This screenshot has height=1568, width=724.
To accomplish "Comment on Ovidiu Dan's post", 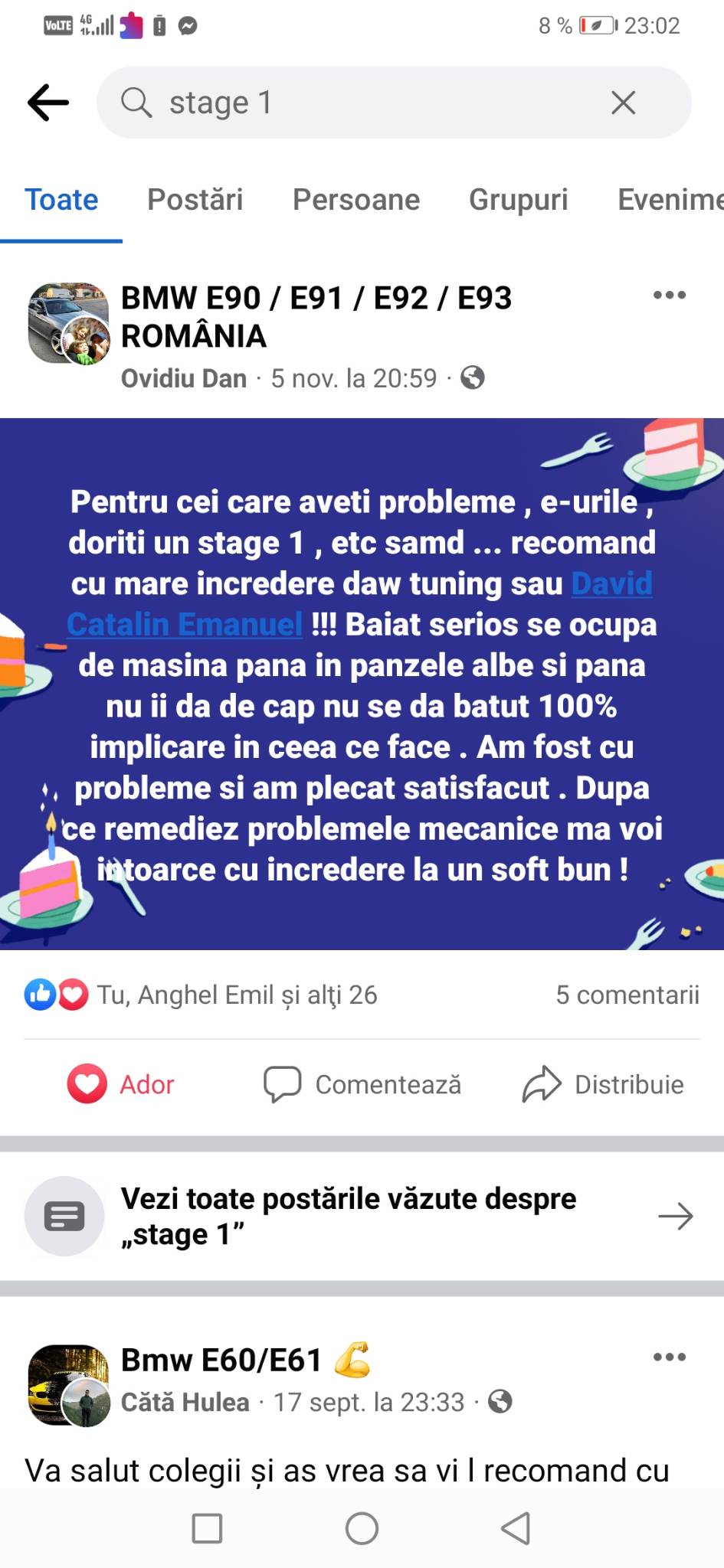I will [362, 1084].
